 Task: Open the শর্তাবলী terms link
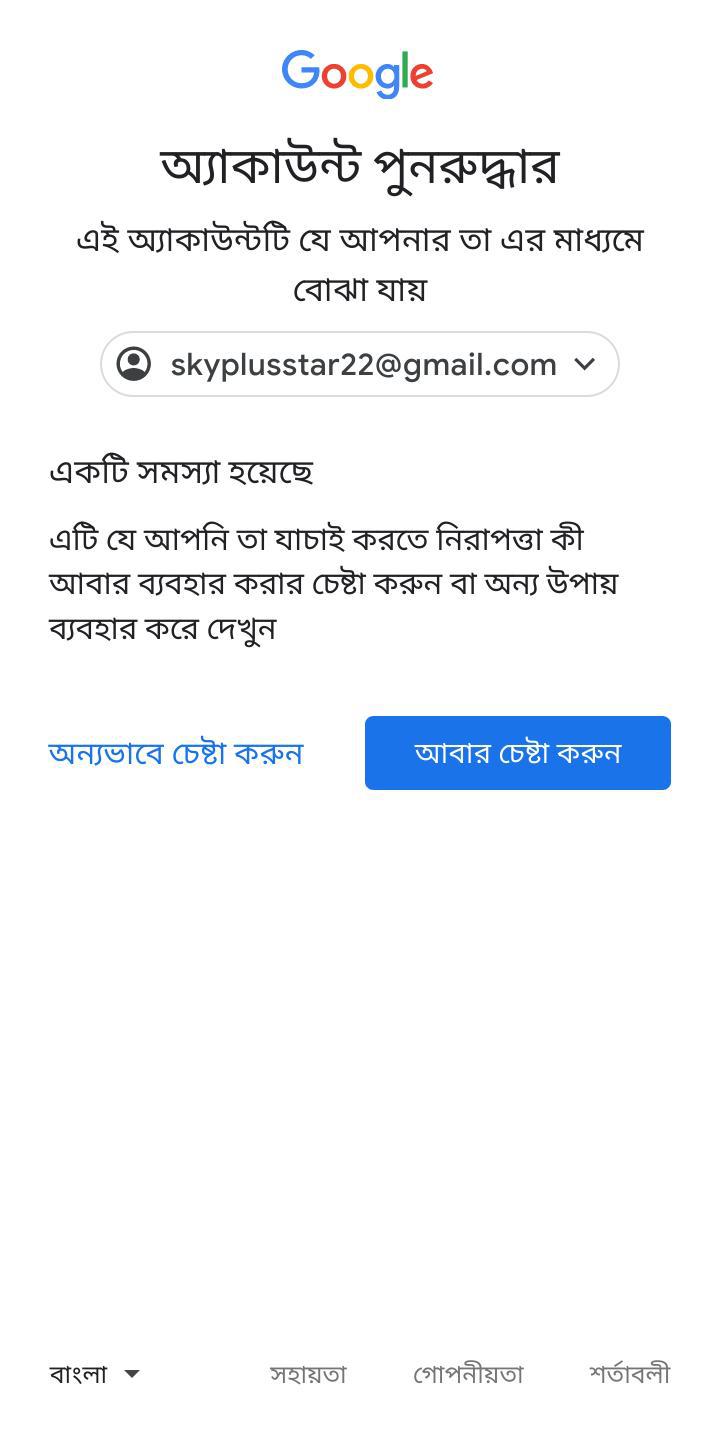pyautogui.click(x=629, y=1374)
